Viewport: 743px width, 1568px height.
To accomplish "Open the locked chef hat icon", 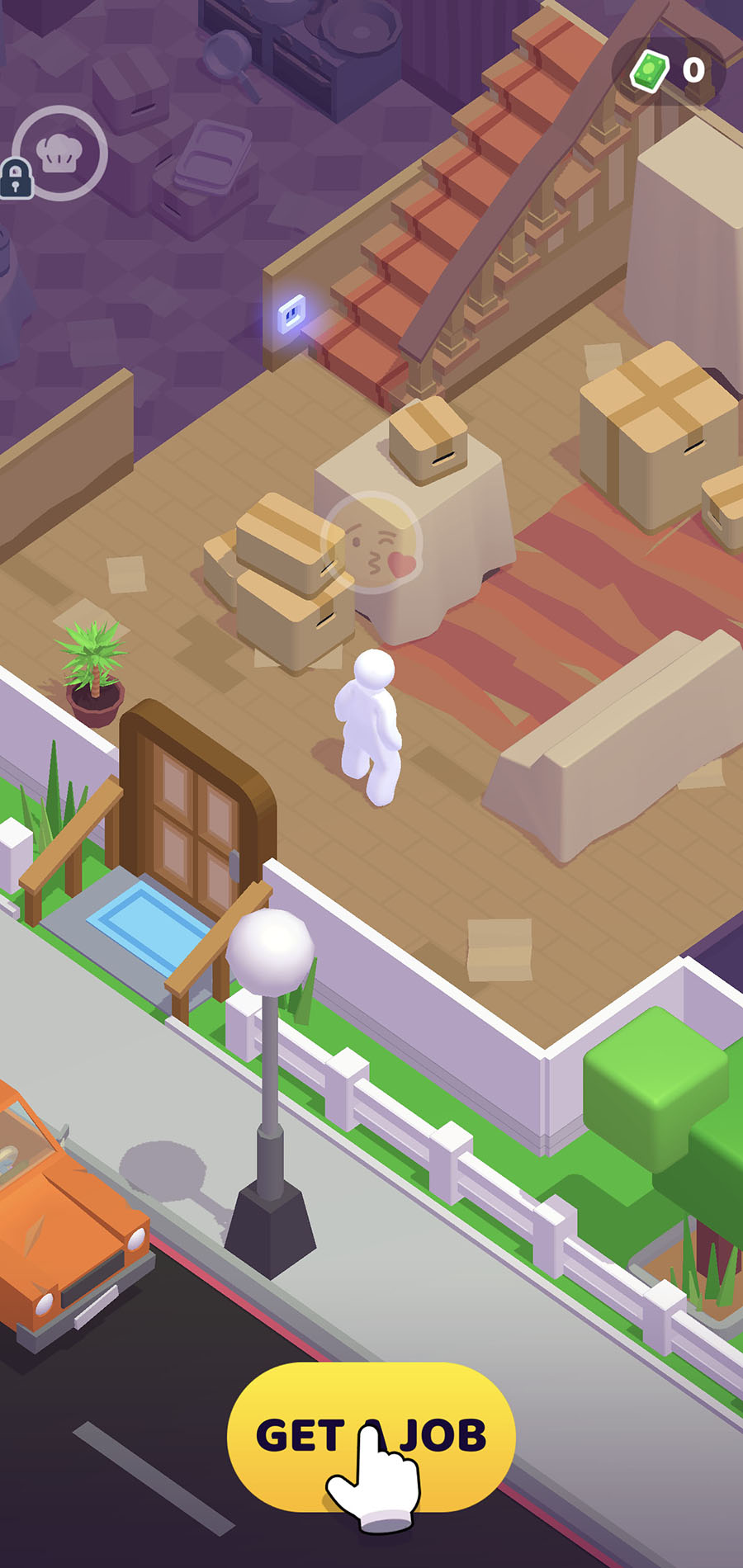I will (x=59, y=153).
